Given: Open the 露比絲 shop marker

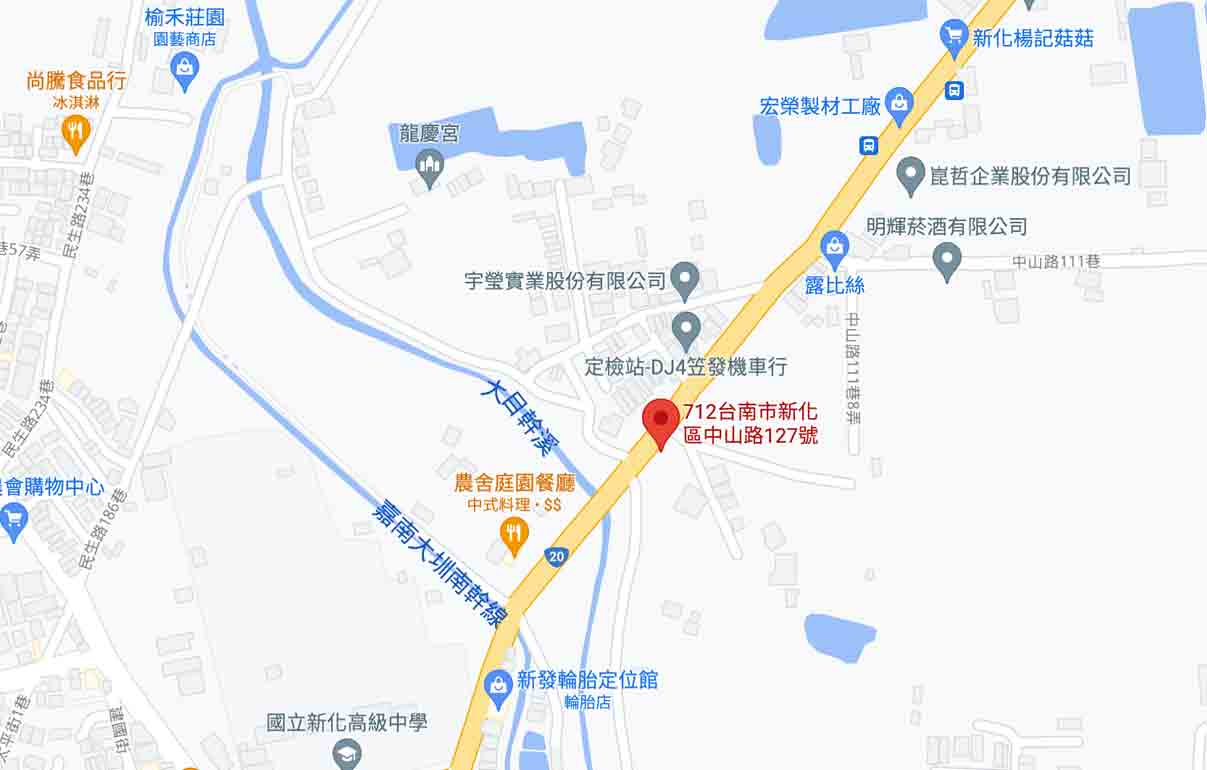Looking at the screenshot, I should pyautogui.click(x=834, y=247).
